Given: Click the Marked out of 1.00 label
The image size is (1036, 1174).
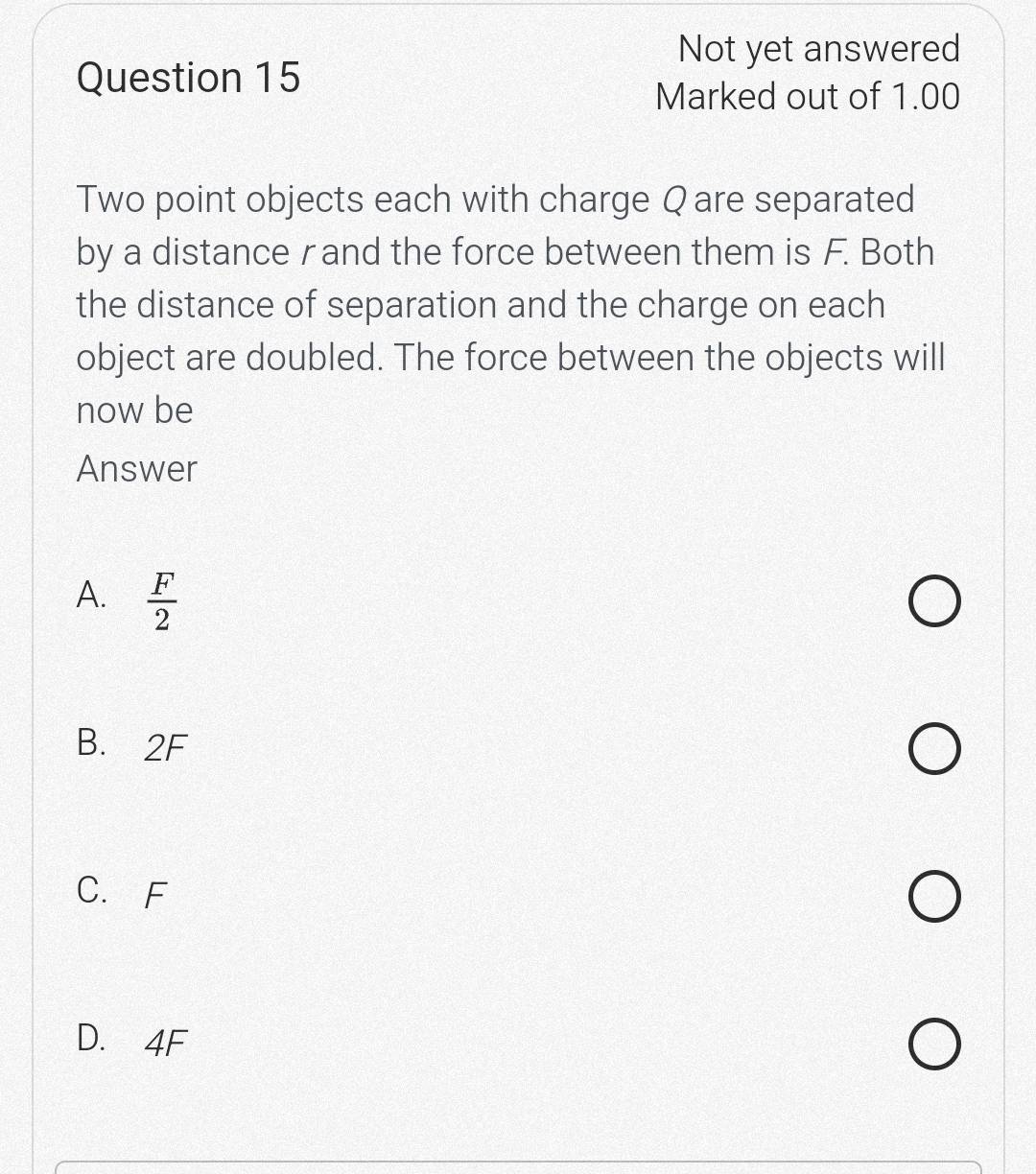Looking at the screenshot, I should (x=809, y=96).
